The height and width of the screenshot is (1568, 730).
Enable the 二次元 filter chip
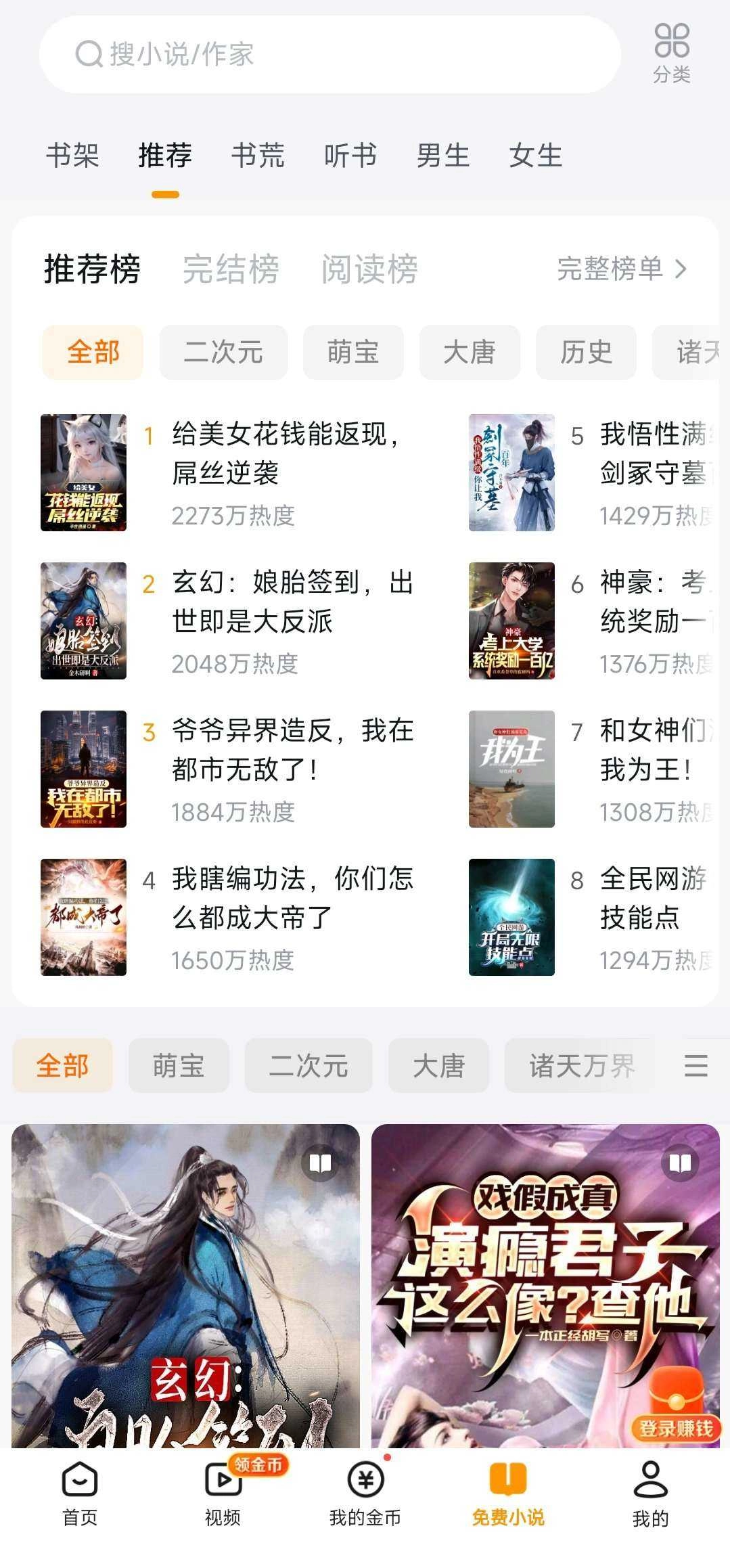point(223,351)
